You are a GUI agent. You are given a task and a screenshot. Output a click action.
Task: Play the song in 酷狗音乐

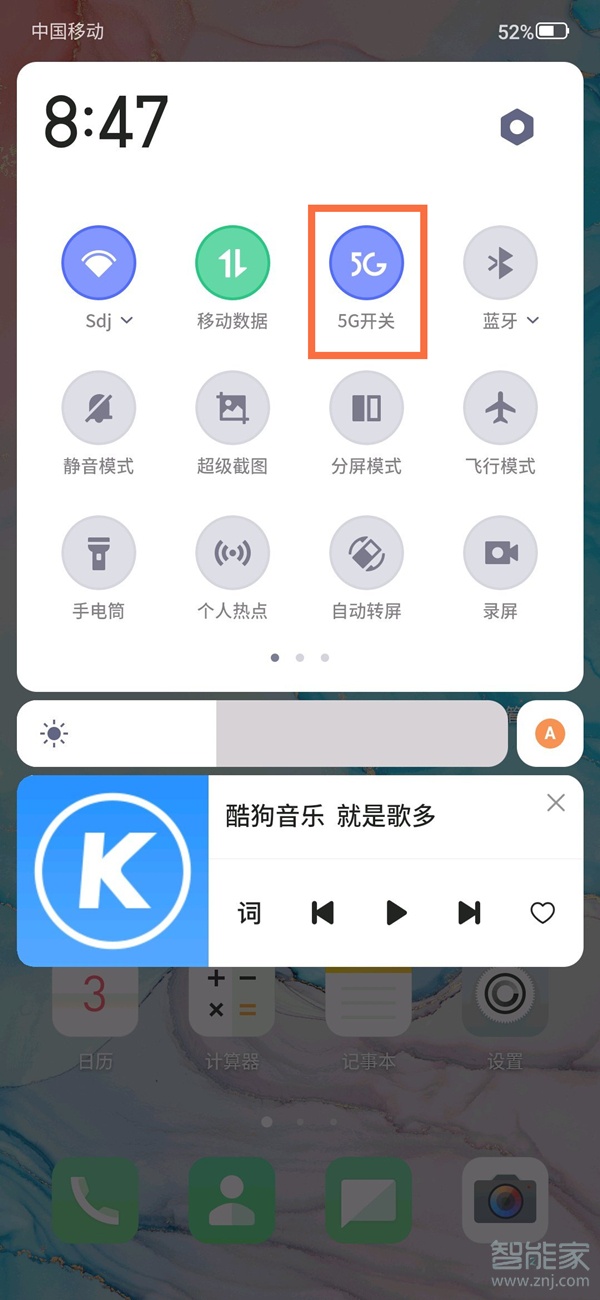coord(396,912)
